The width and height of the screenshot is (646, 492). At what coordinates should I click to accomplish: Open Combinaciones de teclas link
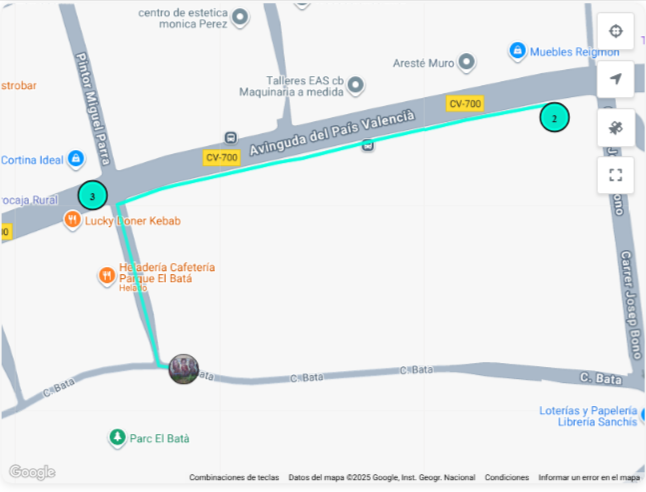(234, 478)
